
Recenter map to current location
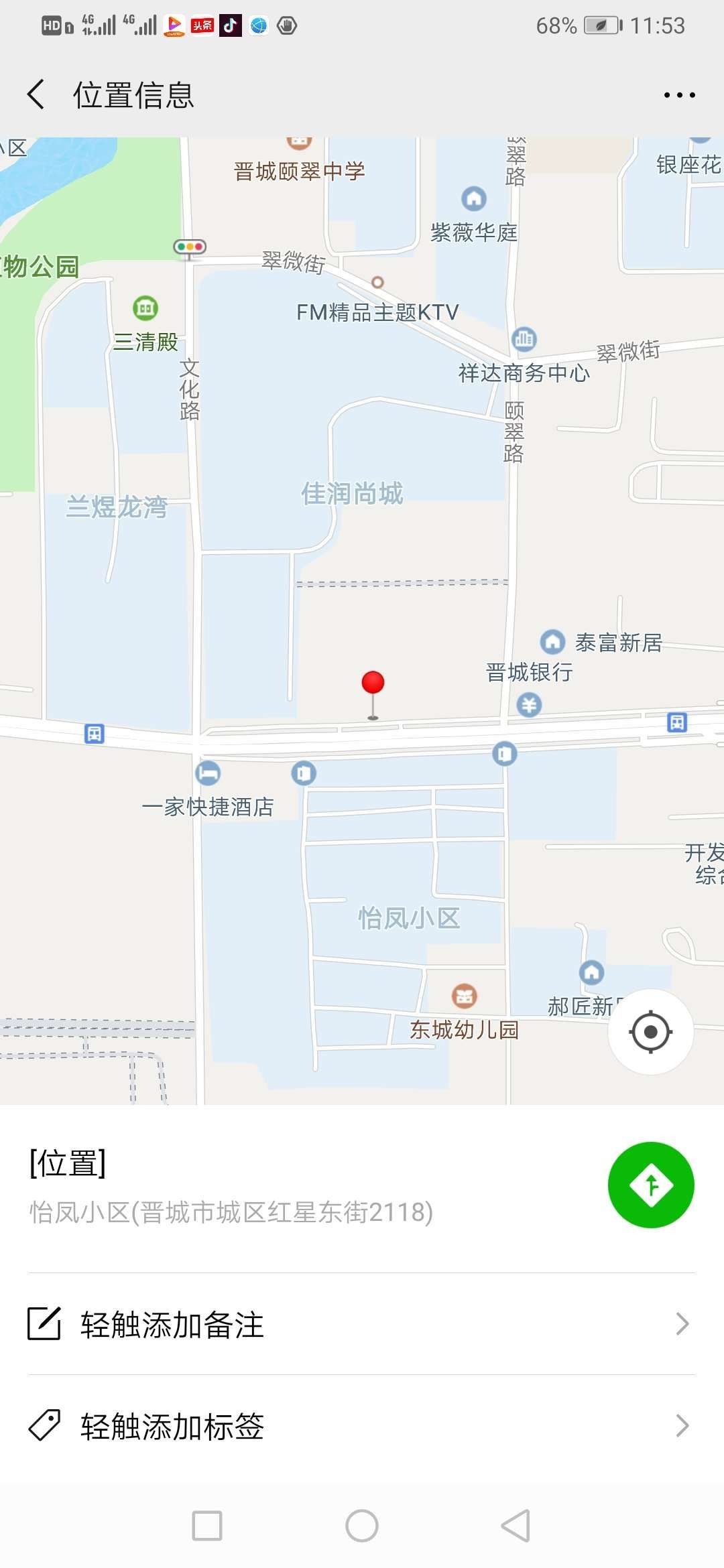pyautogui.click(x=650, y=1032)
